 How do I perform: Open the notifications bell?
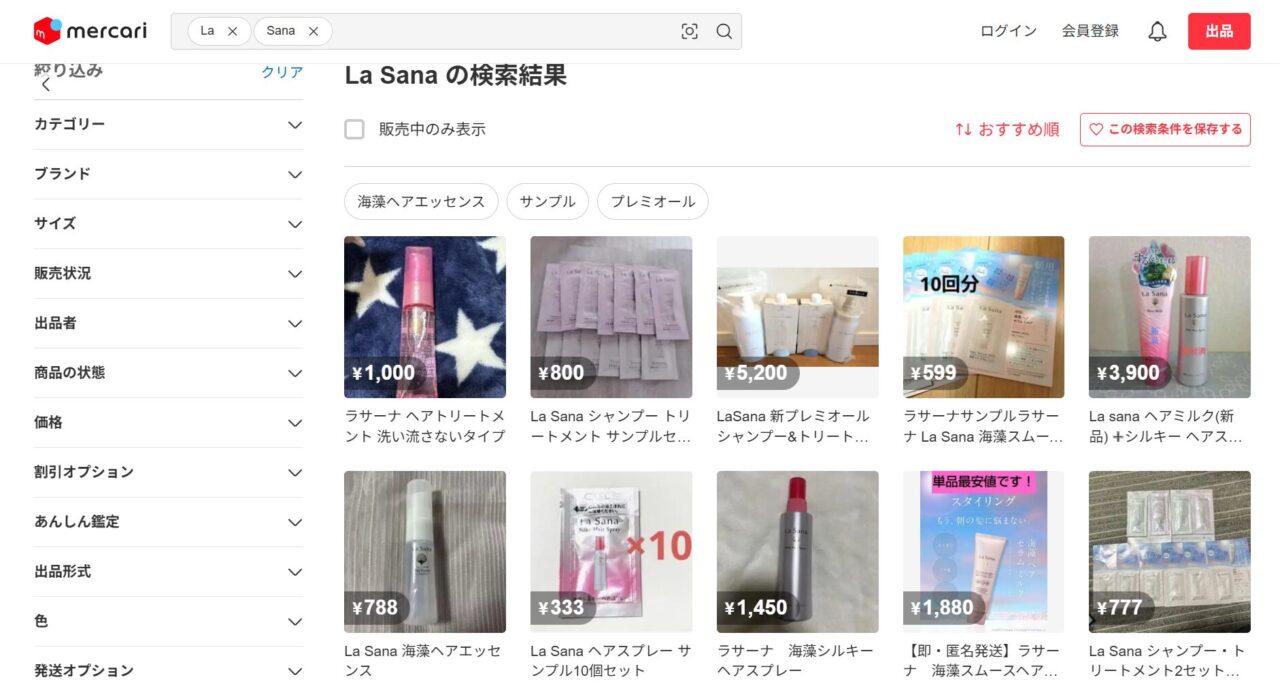click(x=1157, y=31)
